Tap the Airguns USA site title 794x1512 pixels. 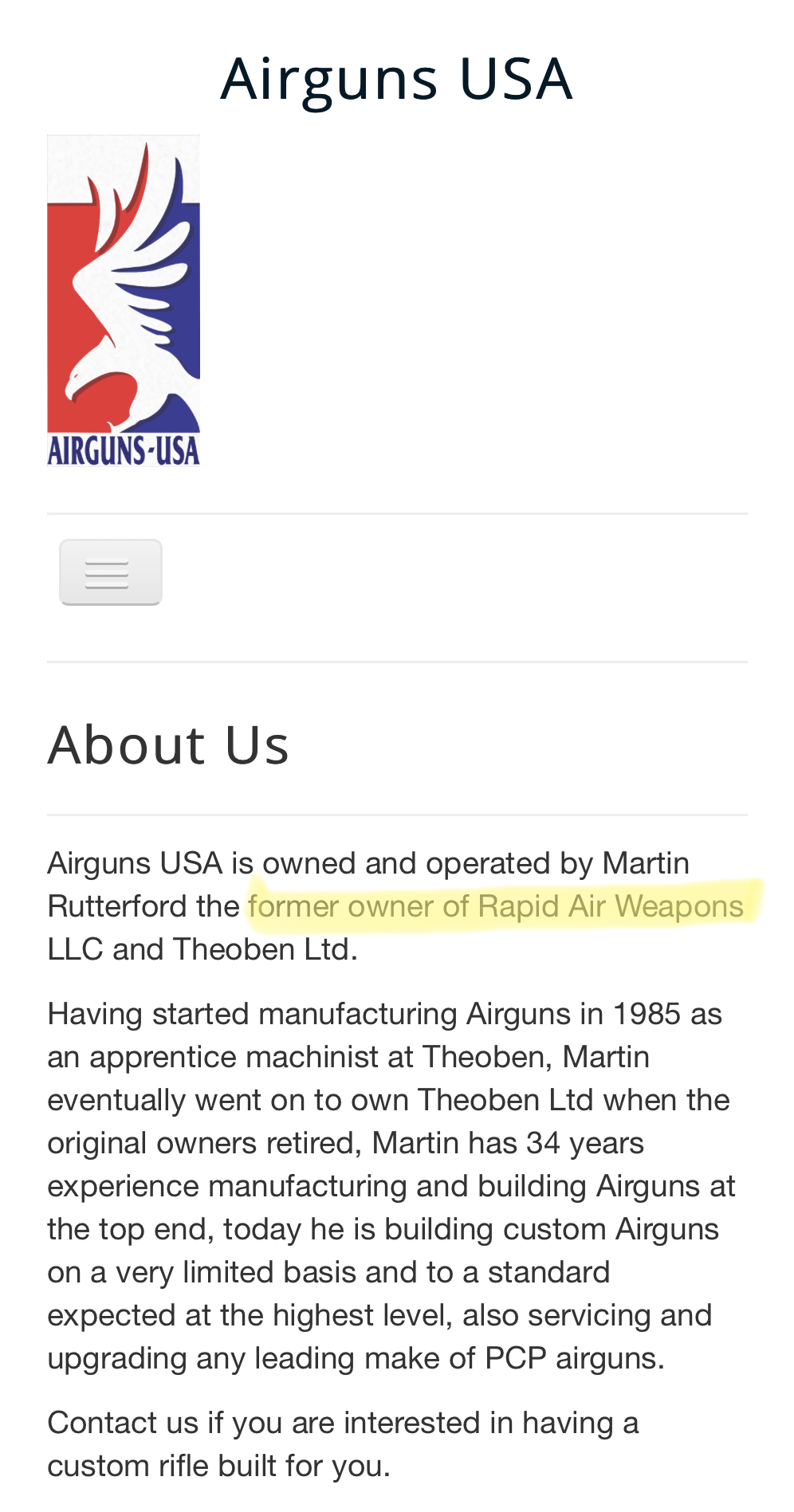pos(396,78)
